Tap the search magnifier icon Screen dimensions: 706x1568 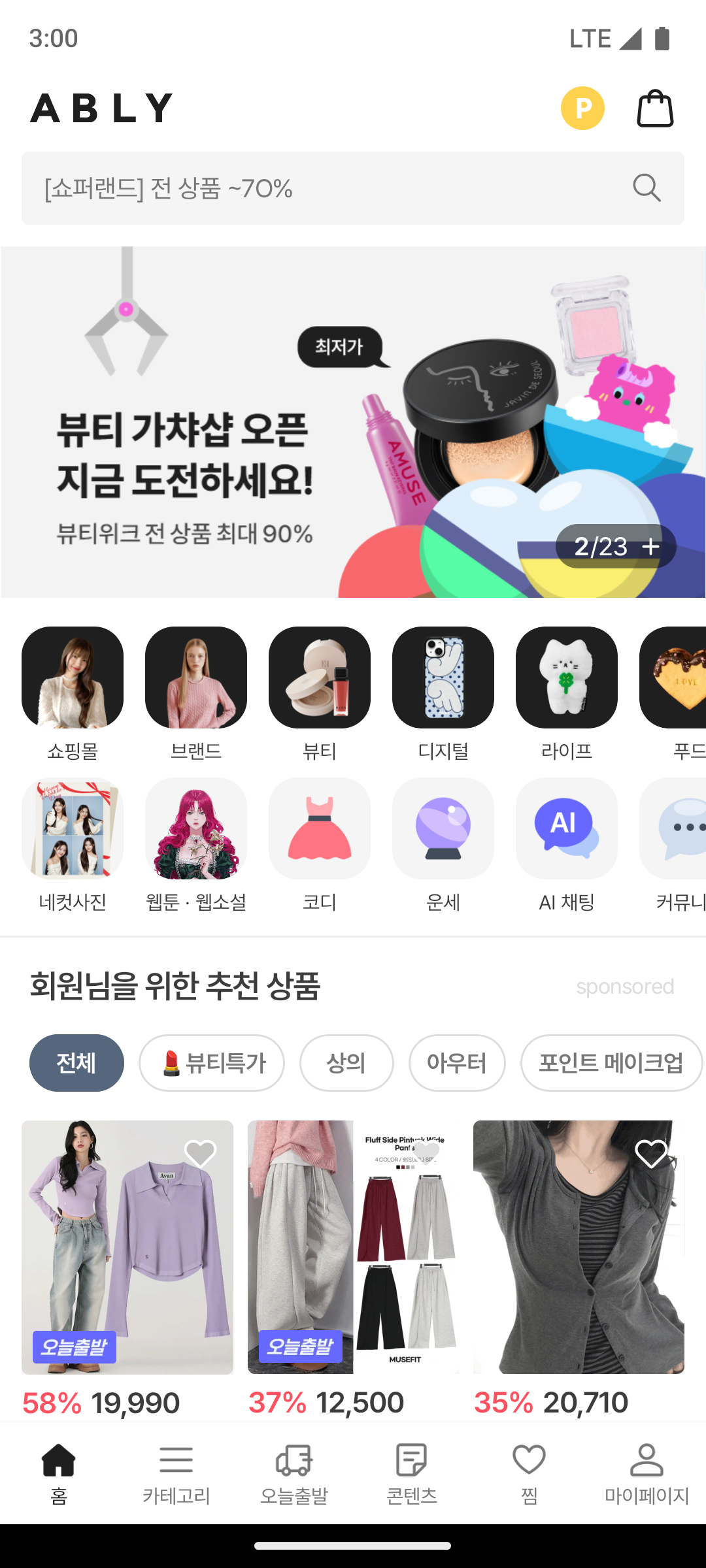(646, 189)
